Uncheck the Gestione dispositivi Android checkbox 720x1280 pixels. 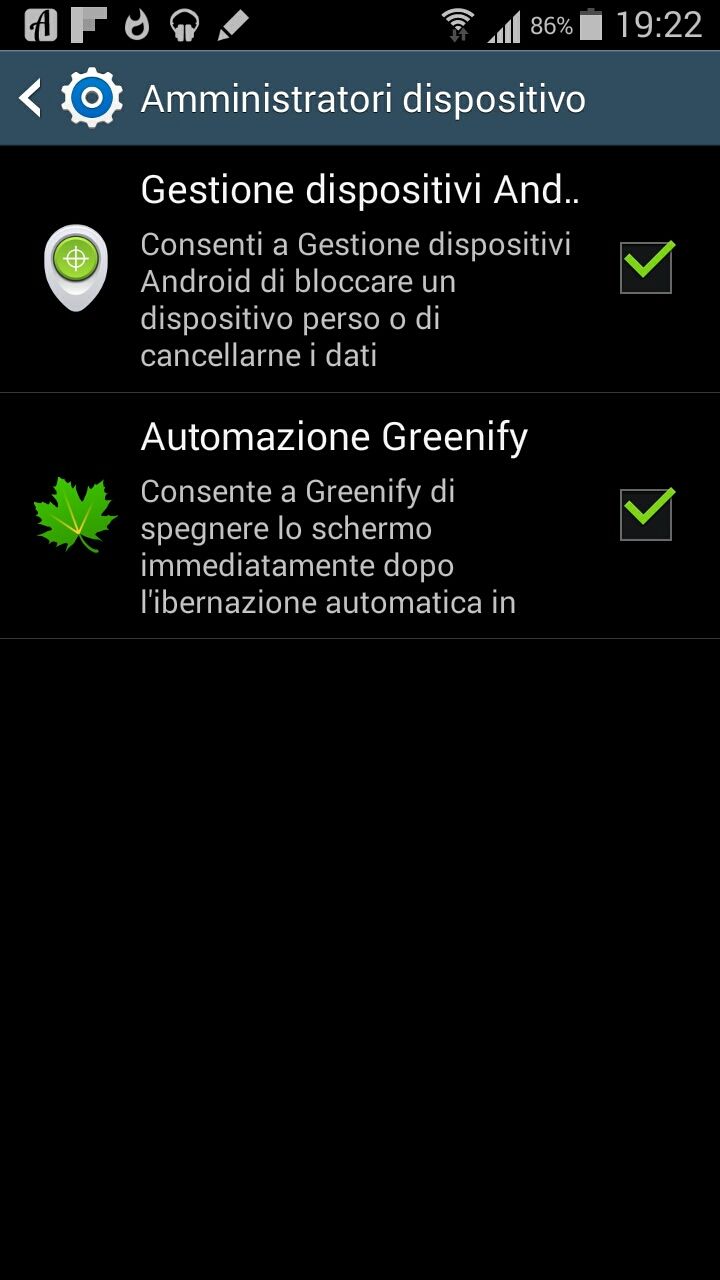coord(646,267)
